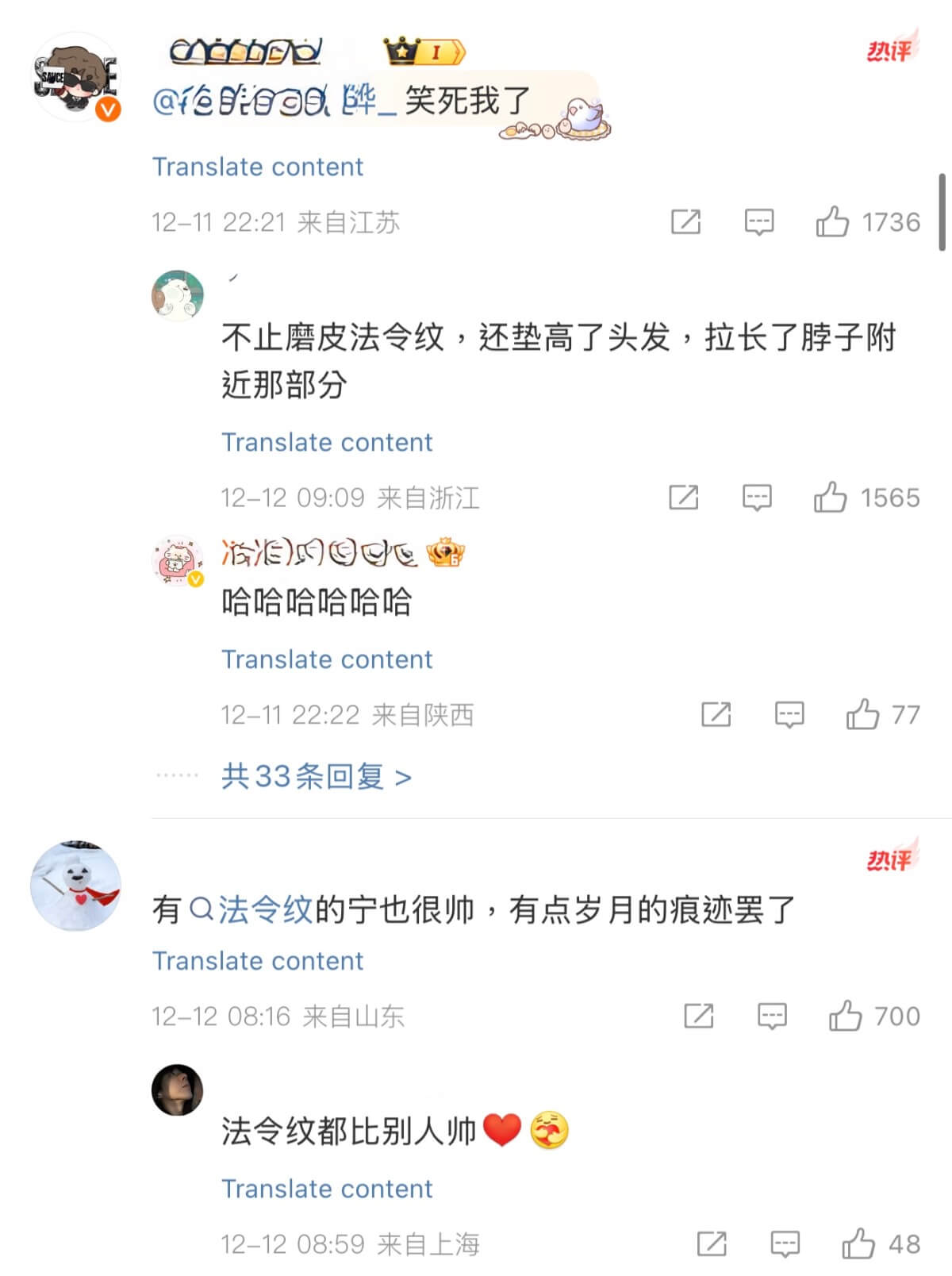Reply to the 笑死我了 comment
The height and width of the screenshot is (1276, 952).
pos(758,222)
